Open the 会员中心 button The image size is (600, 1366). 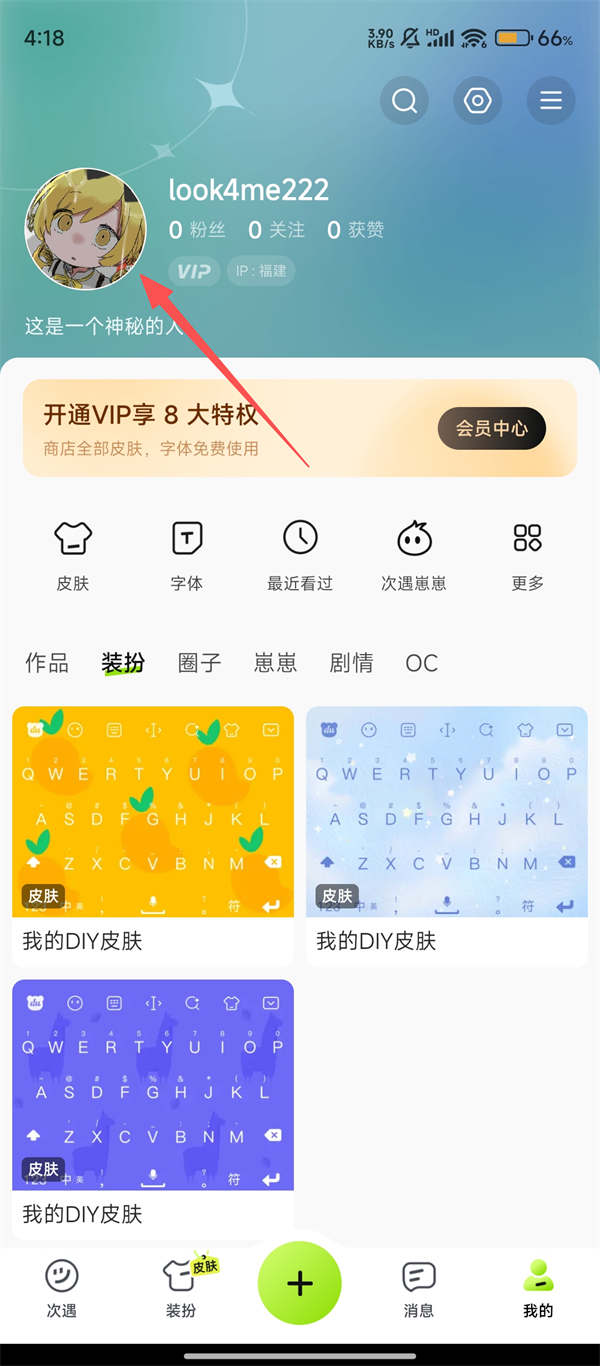tap(492, 428)
